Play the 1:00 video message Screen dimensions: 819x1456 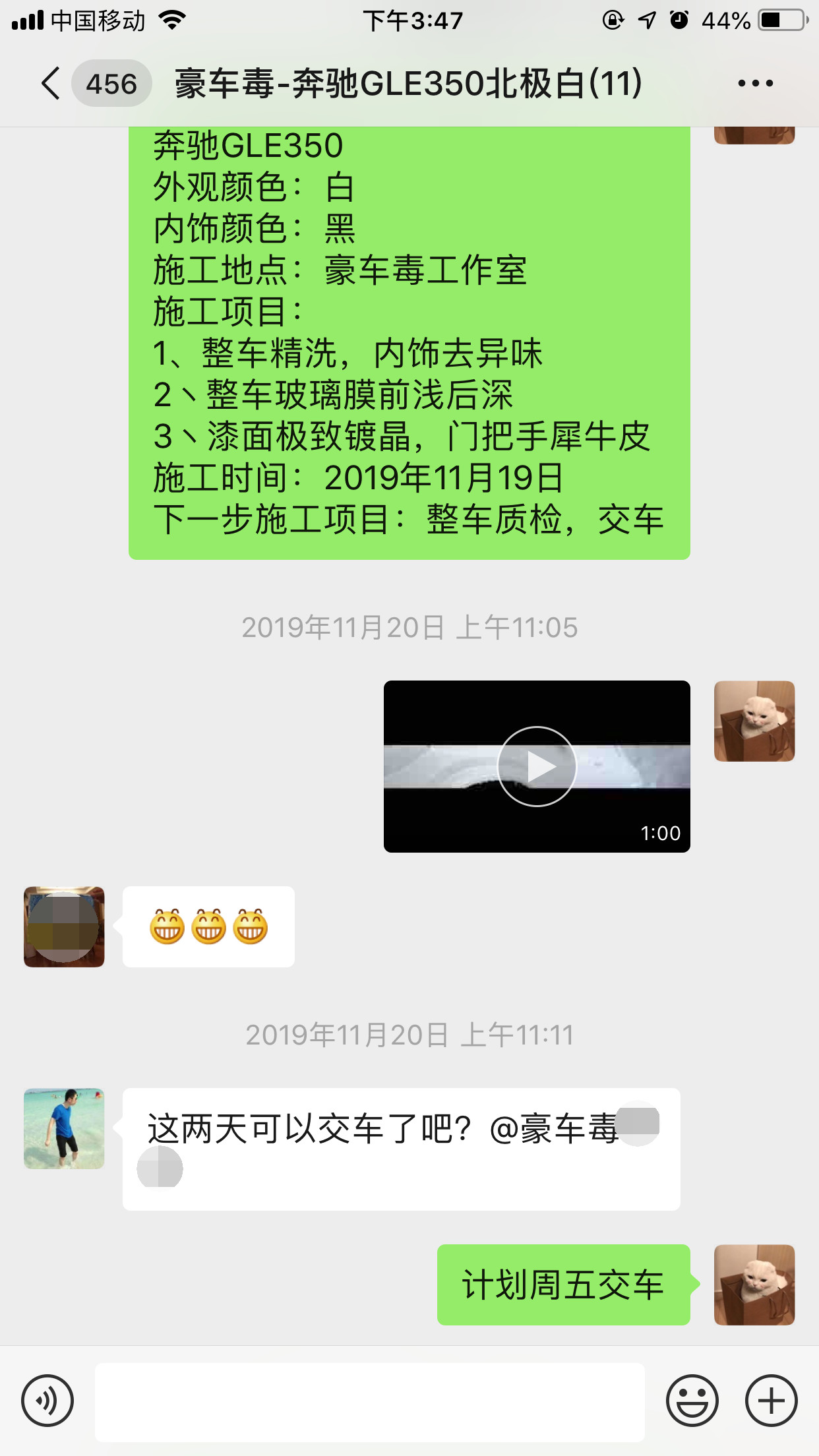[537, 766]
